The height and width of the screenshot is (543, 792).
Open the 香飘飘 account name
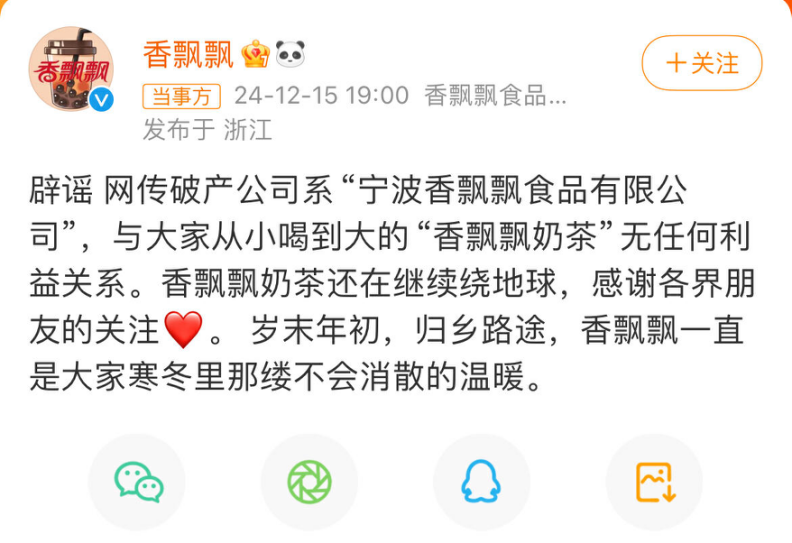(189, 53)
